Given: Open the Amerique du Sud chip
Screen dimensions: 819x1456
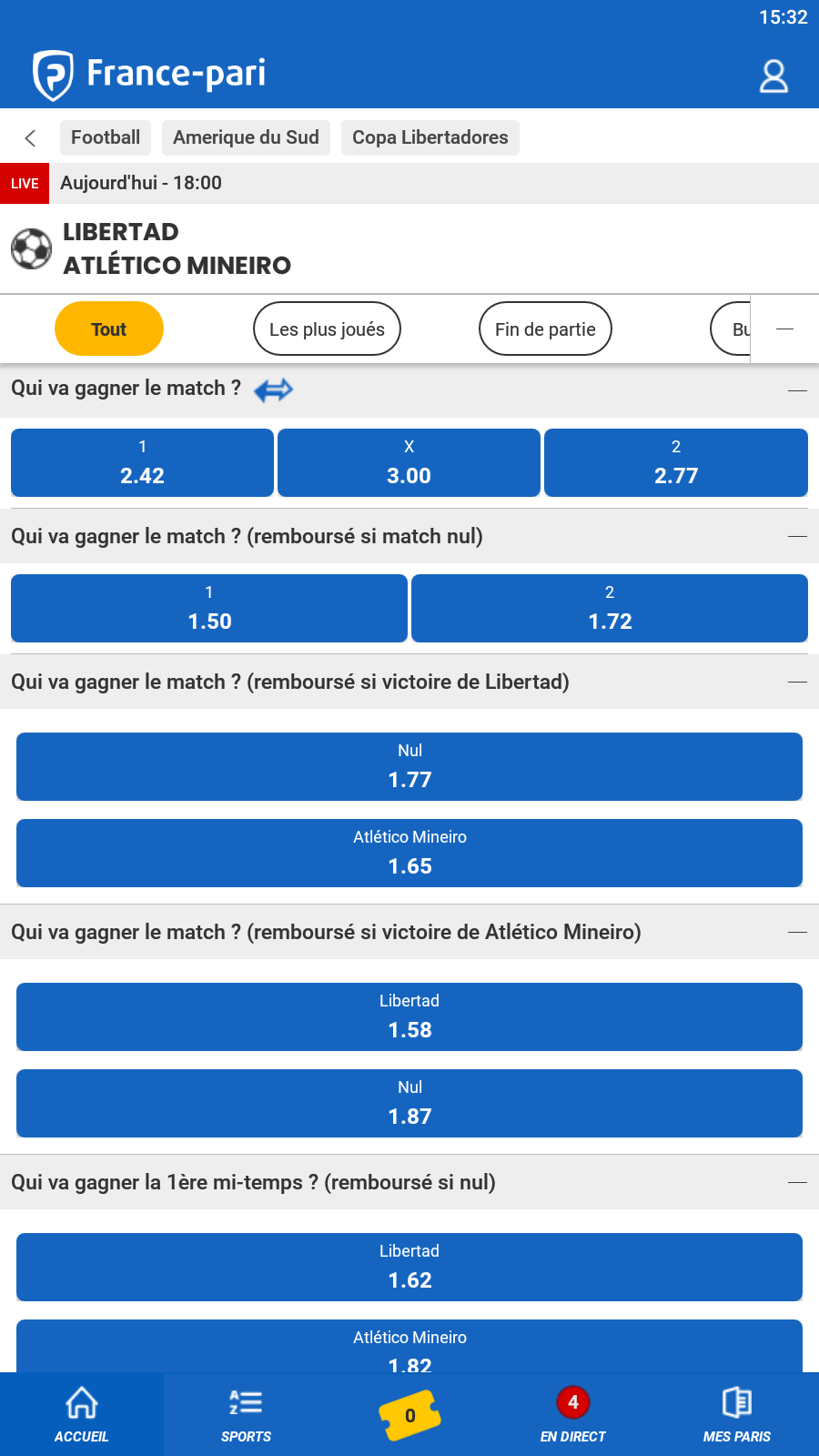Looking at the screenshot, I should pyautogui.click(x=246, y=137).
